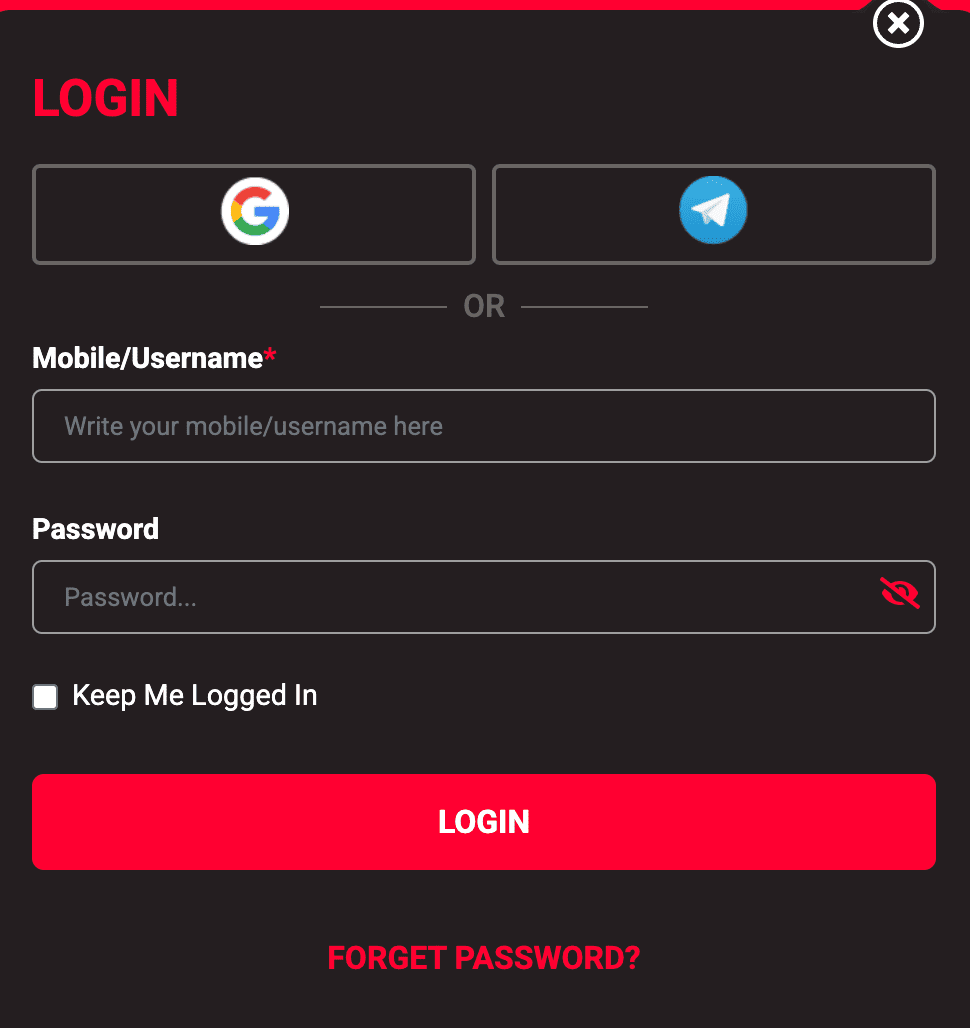Dismiss the login modal with the close button
Viewport: 970px width, 1028px height.
pos(896,24)
